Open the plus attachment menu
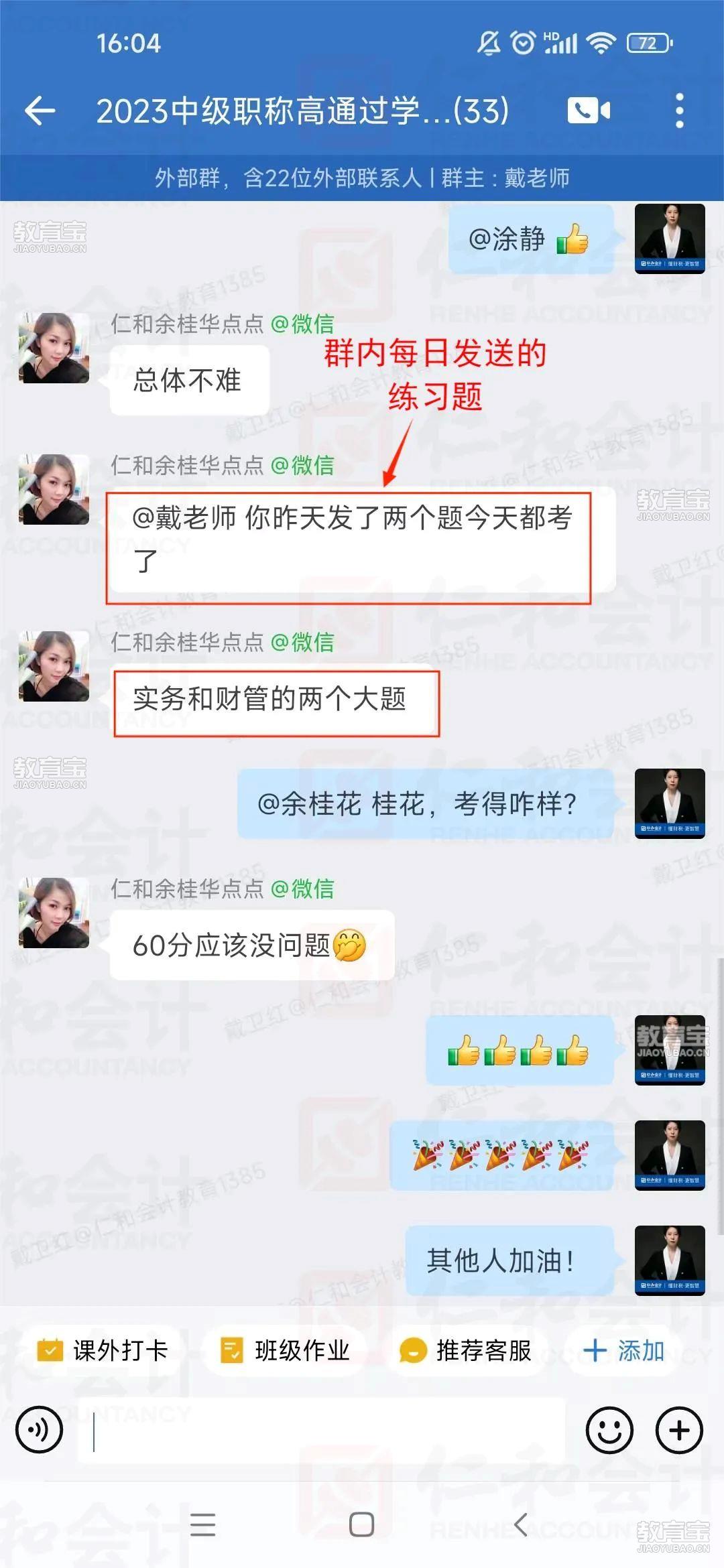The image size is (724, 1568). click(679, 1430)
